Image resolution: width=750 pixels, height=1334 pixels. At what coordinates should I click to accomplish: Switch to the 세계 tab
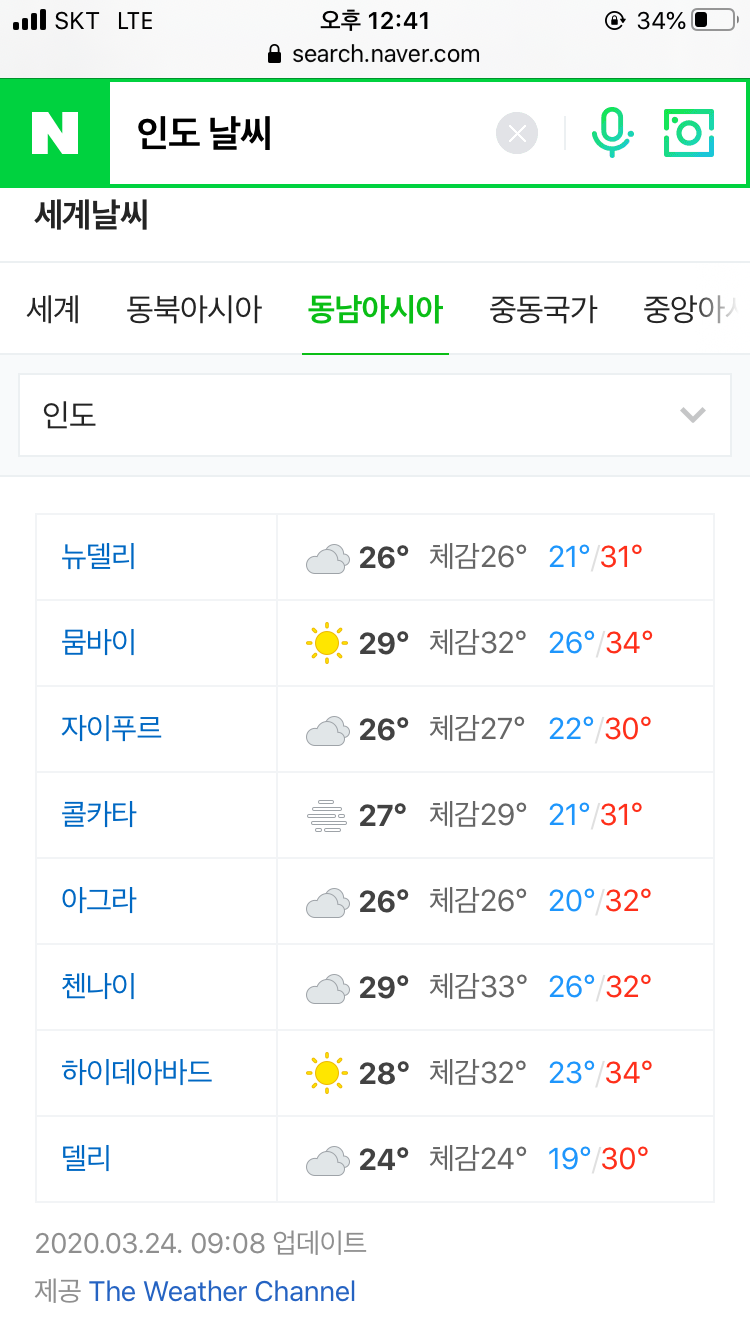point(53,309)
